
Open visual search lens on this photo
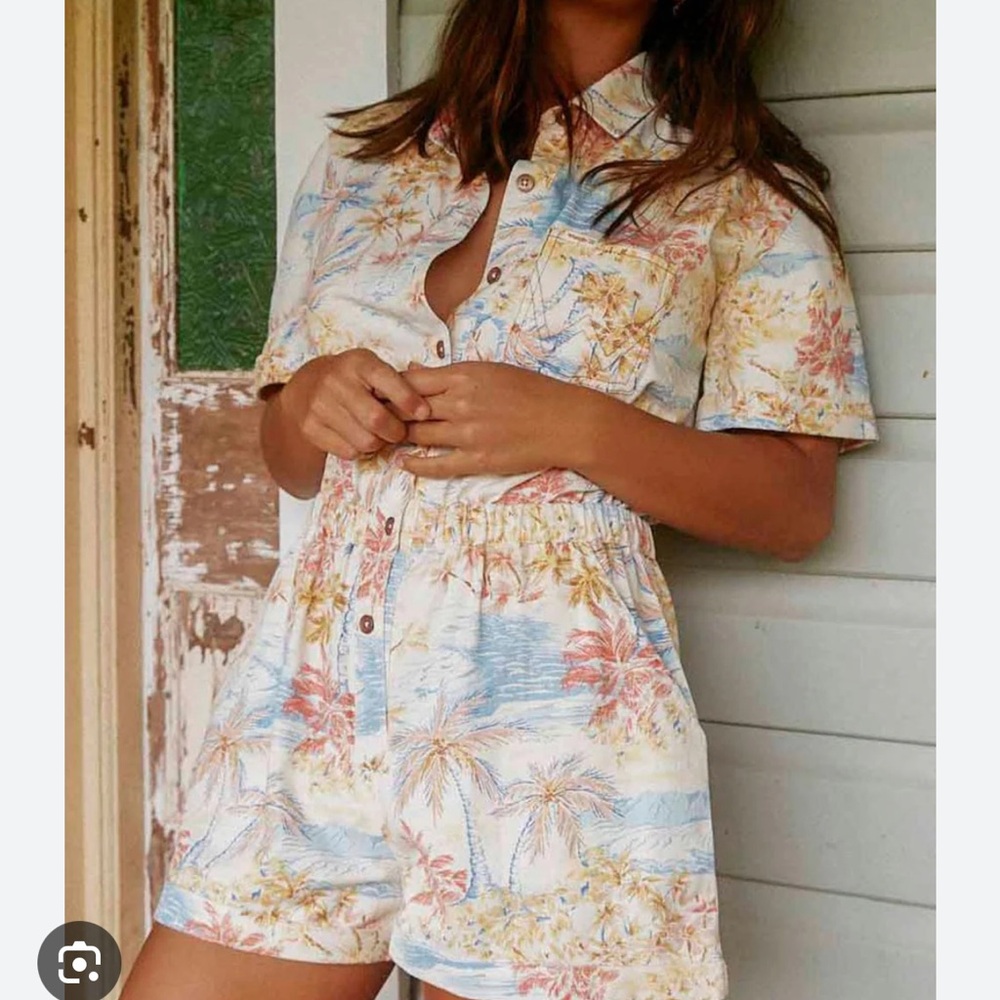click(79, 962)
